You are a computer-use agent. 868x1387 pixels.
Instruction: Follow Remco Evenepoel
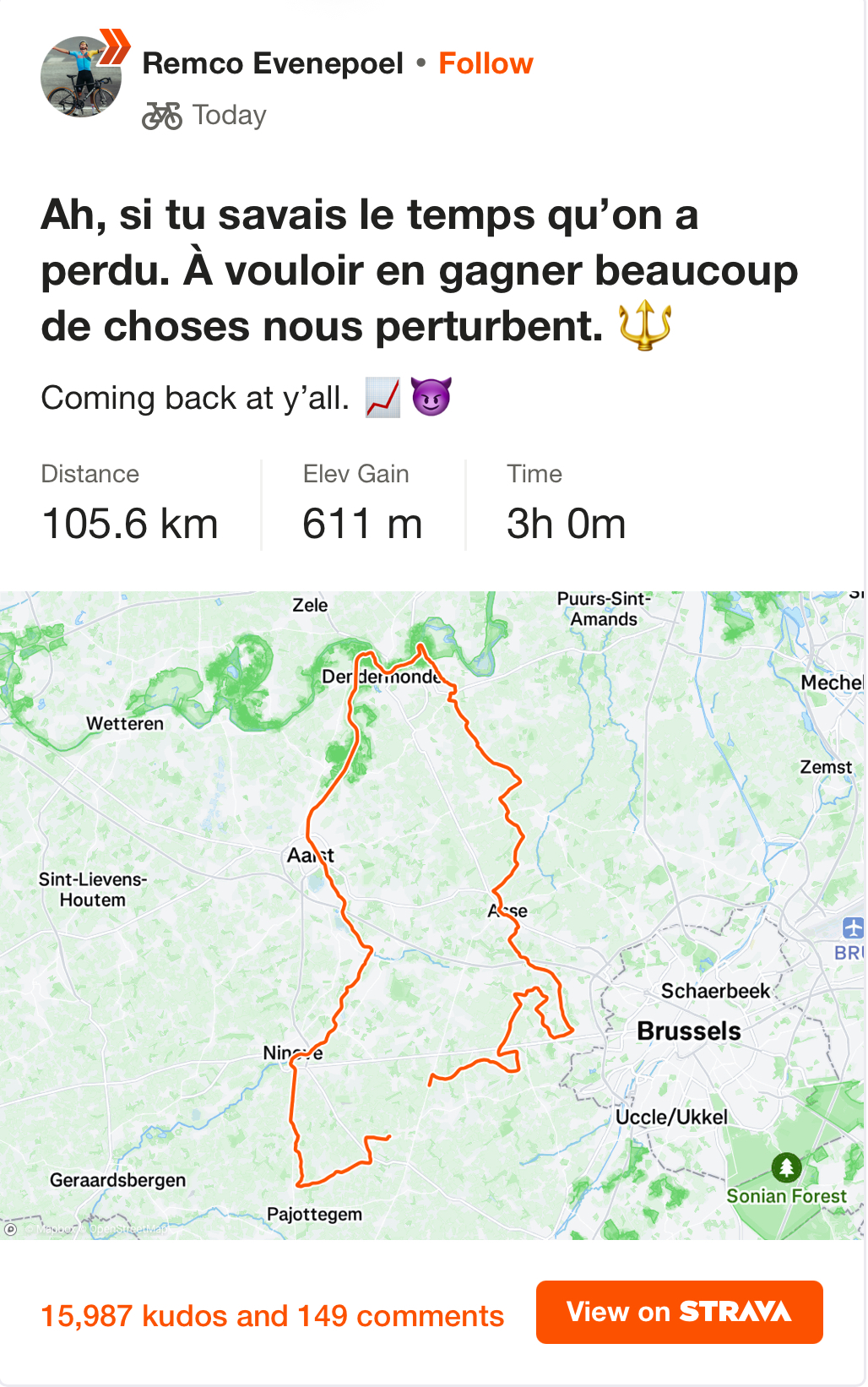(x=486, y=63)
